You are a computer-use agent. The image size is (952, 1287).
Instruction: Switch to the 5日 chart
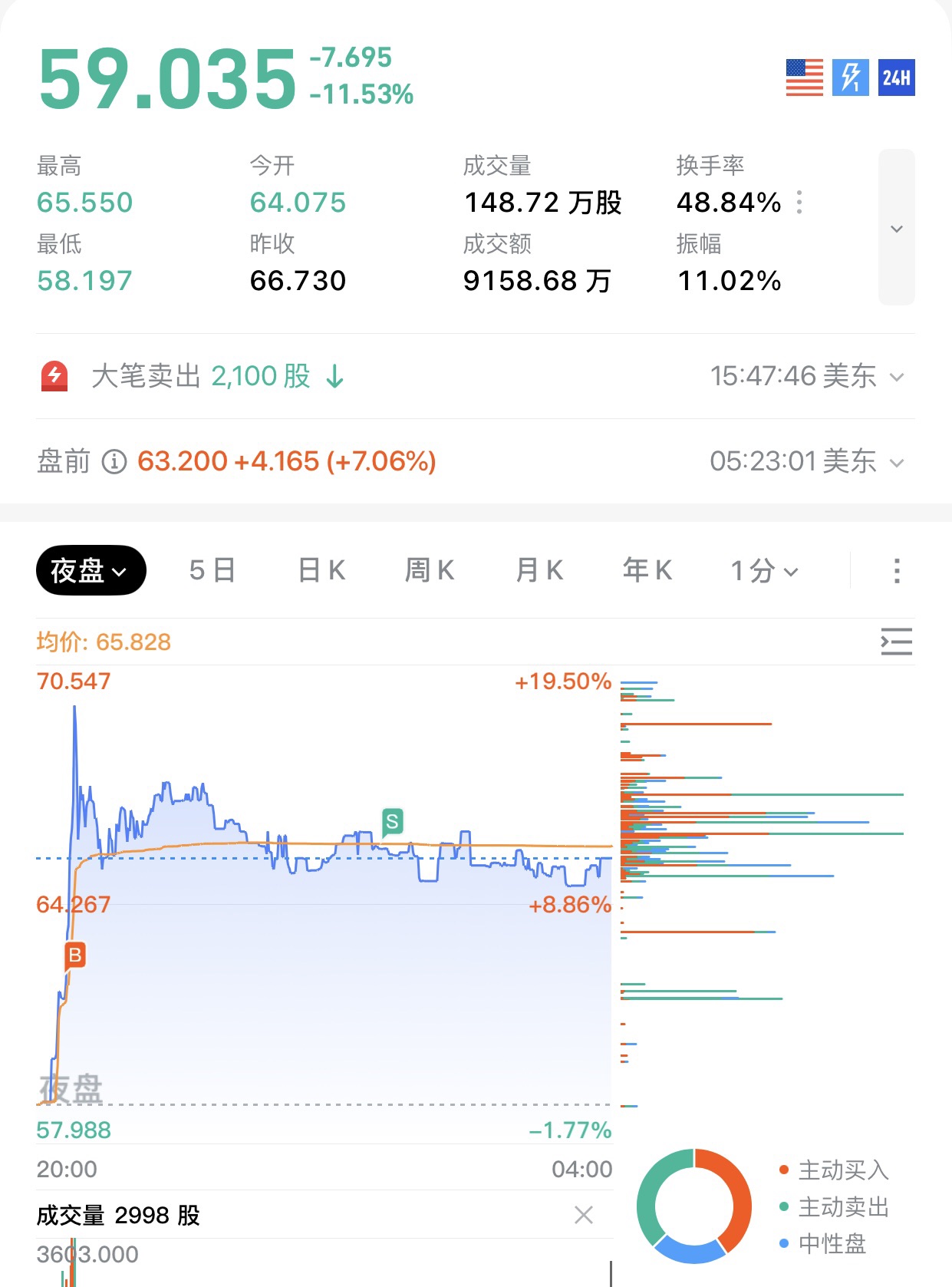click(x=212, y=570)
